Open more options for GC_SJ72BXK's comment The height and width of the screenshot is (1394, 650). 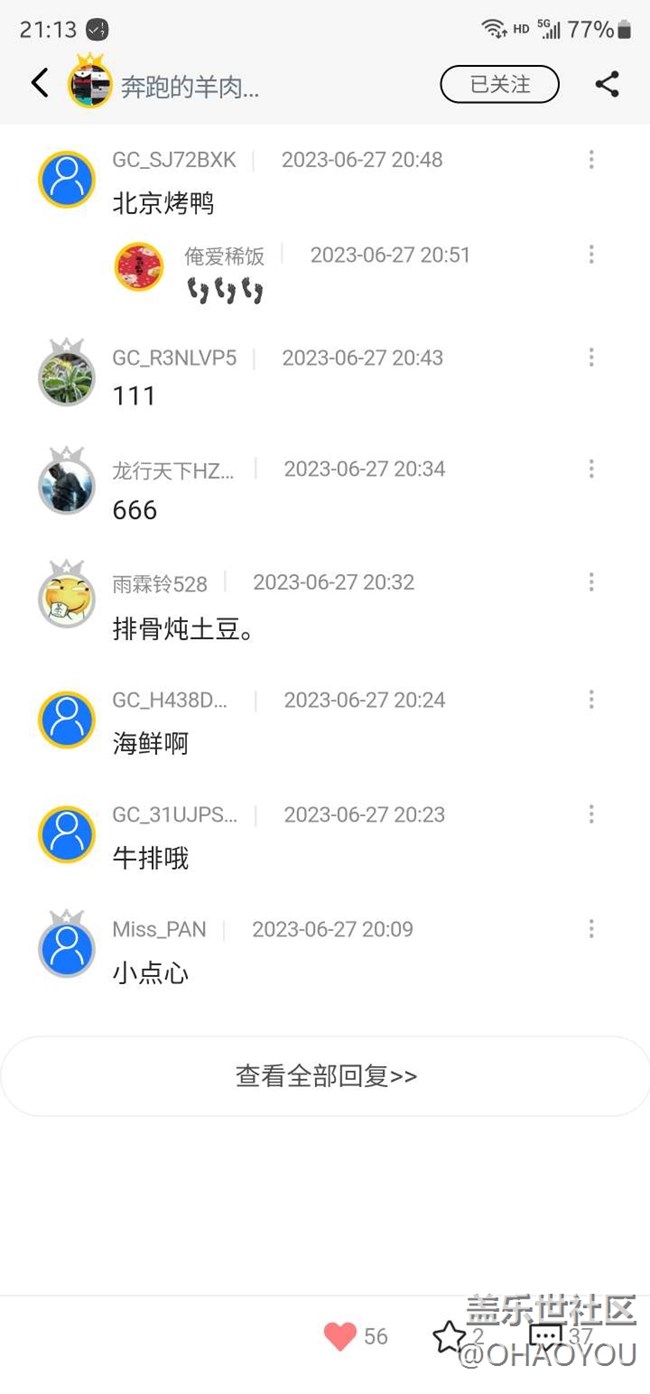pos(591,160)
